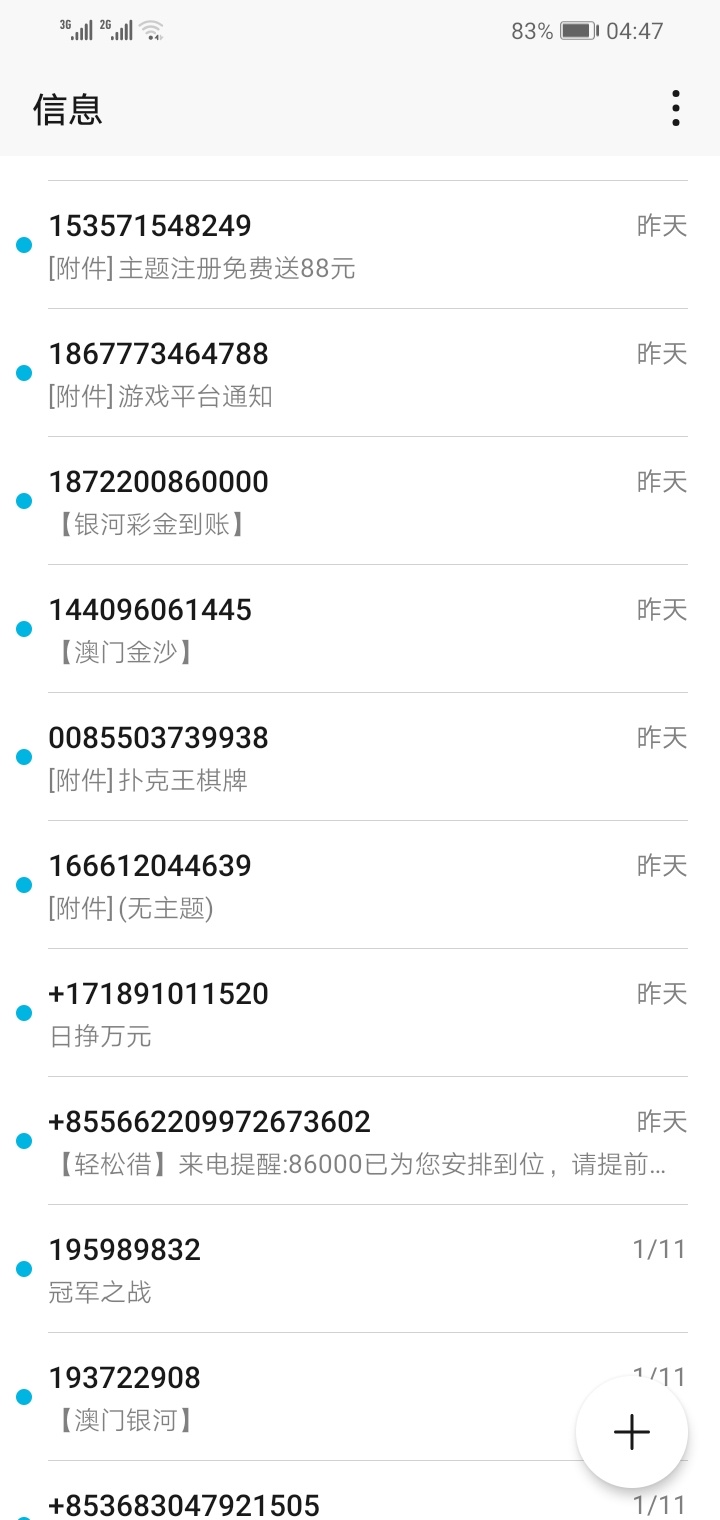Screen dimensions: 720x1520
Task: Open the 澳门银河 message from 193722908
Action: tap(300, 1397)
